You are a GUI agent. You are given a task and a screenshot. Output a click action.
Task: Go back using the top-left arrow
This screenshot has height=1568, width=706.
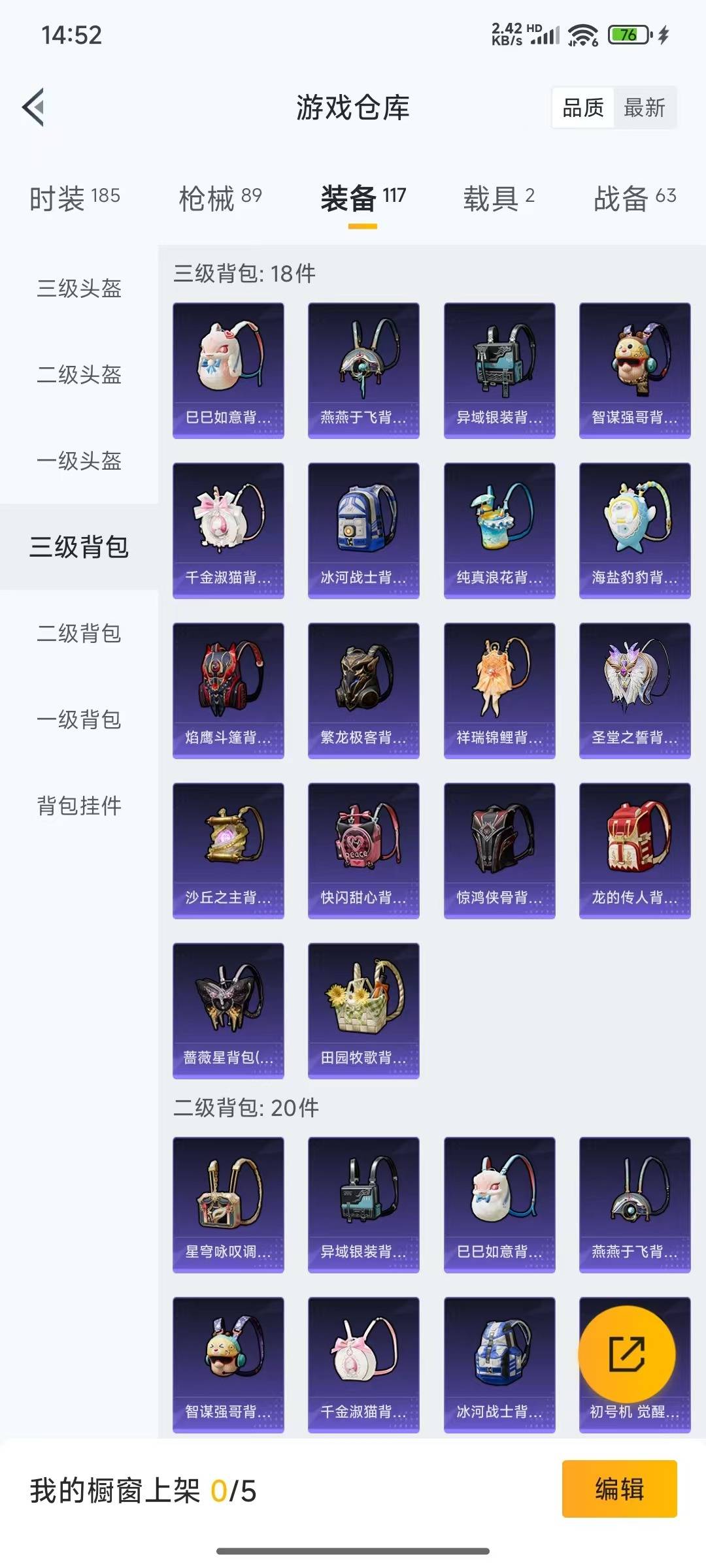click(x=33, y=107)
